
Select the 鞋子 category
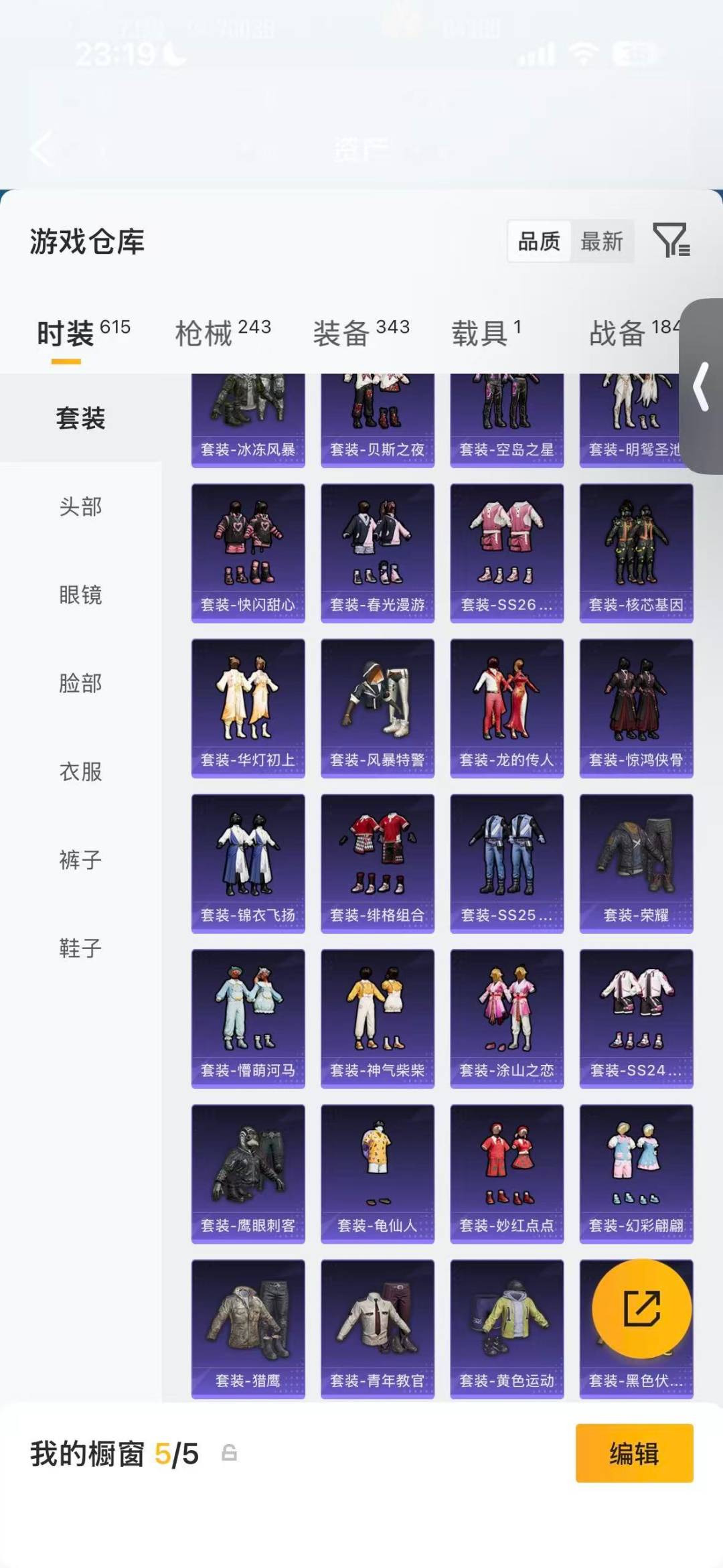(80, 948)
